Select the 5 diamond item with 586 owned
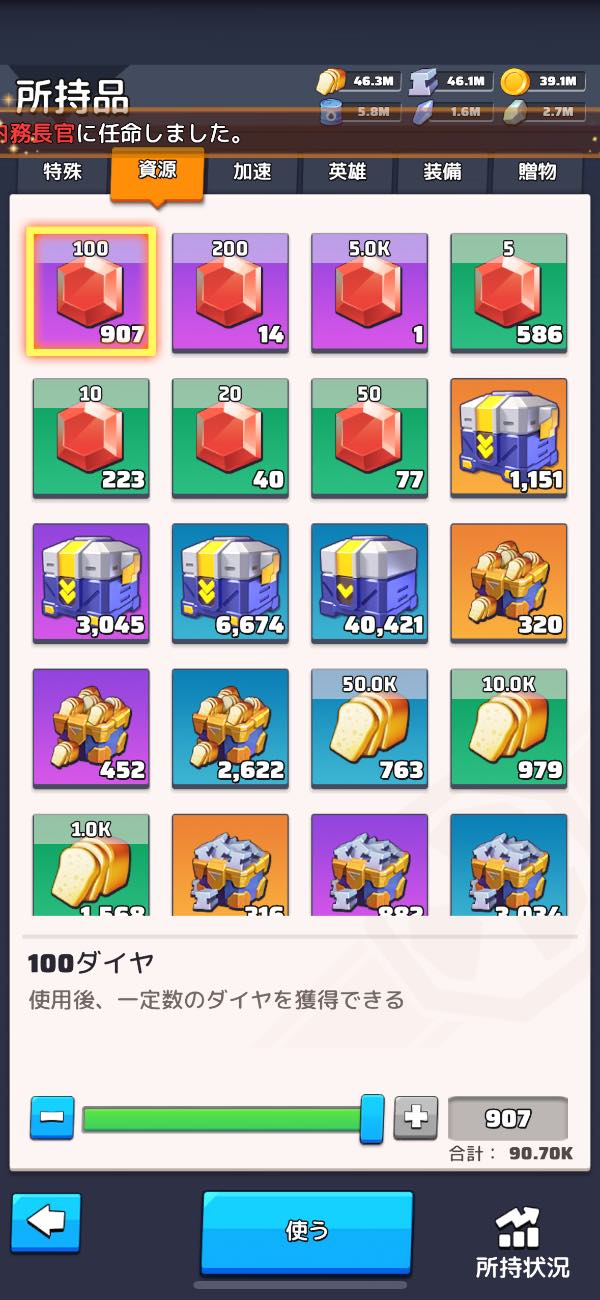The height and width of the screenshot is (1300, 600). (x=508, y=292)
